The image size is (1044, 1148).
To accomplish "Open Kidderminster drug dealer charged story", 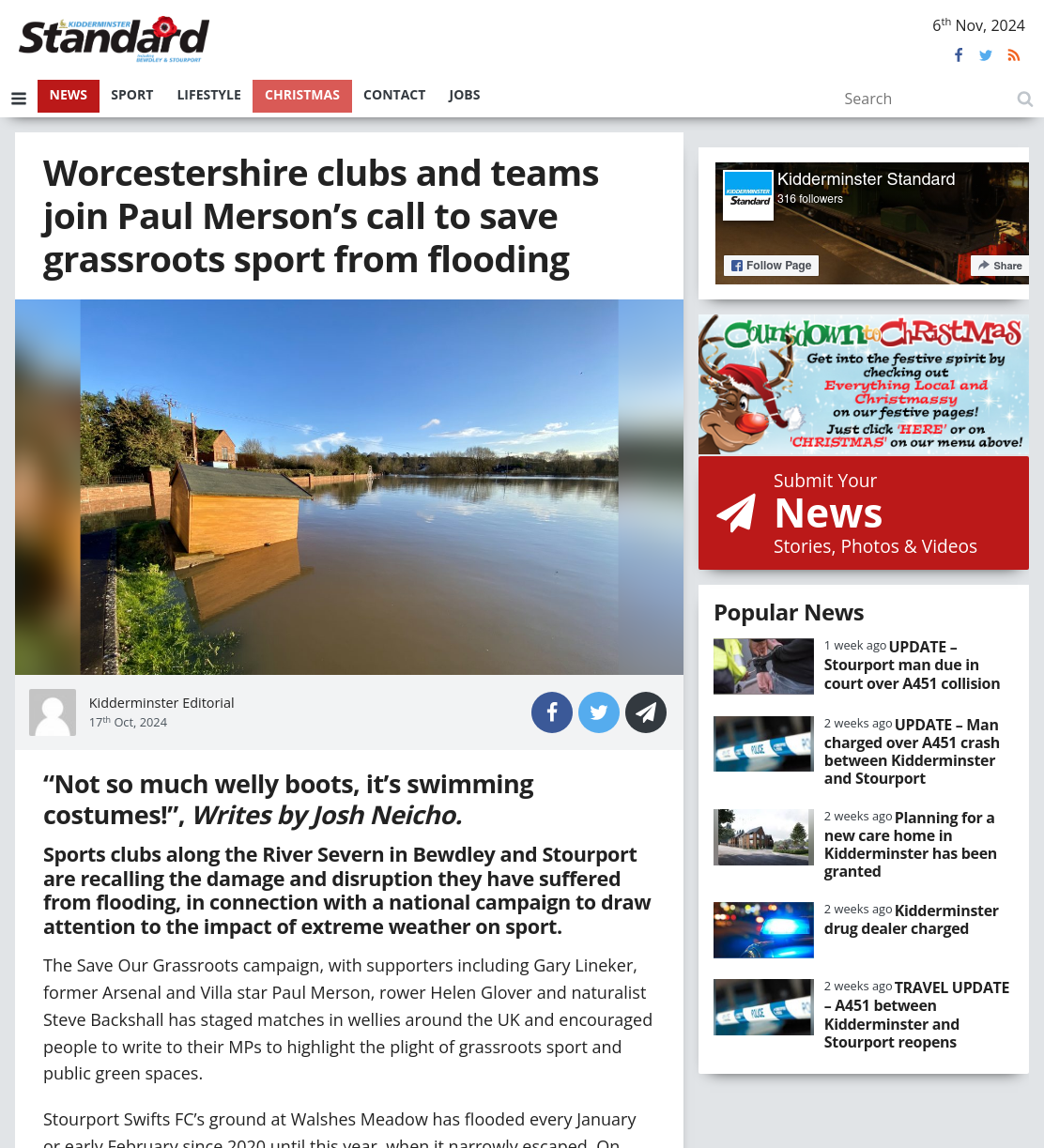I will [x=911, y=920].
